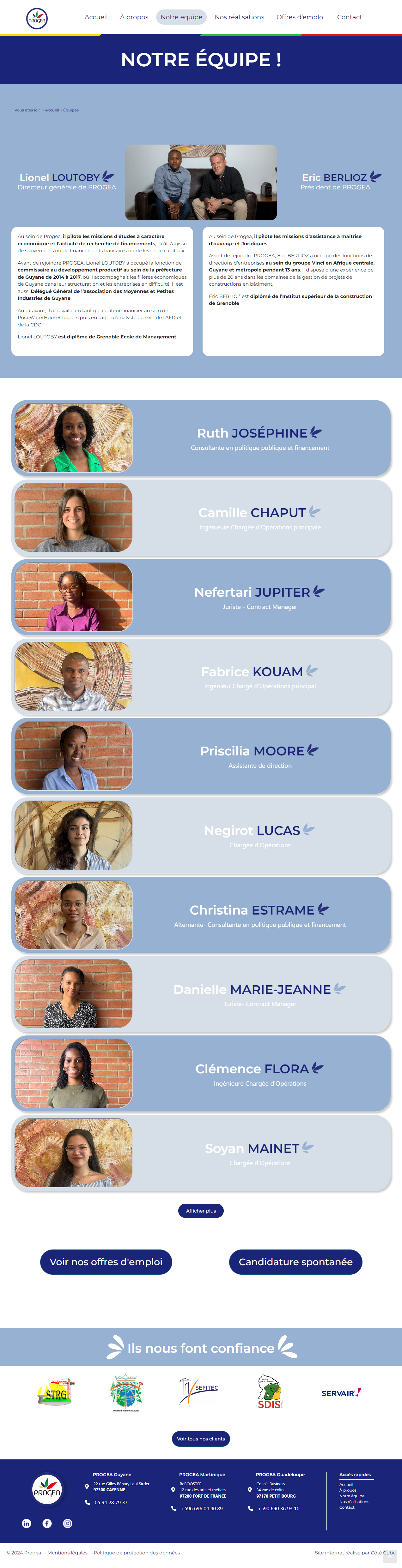Open Nos réalisations in the top menu
402x1568 pixels.
[239, 17]
